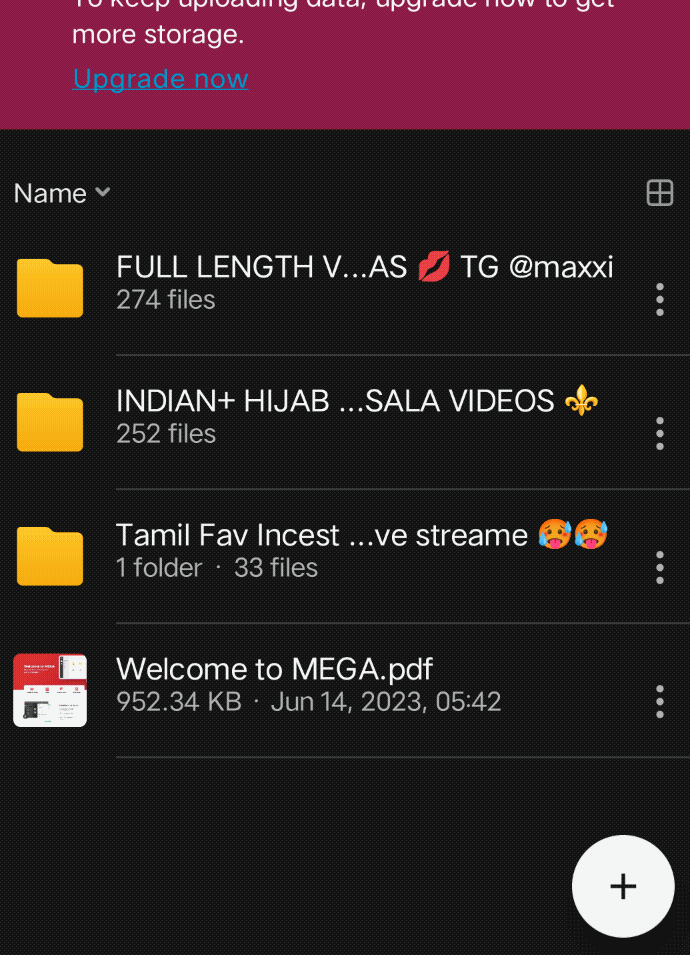Open the FULL LENGTH folder with 274 files
690x955 pixels.
(x=364, y=282)
